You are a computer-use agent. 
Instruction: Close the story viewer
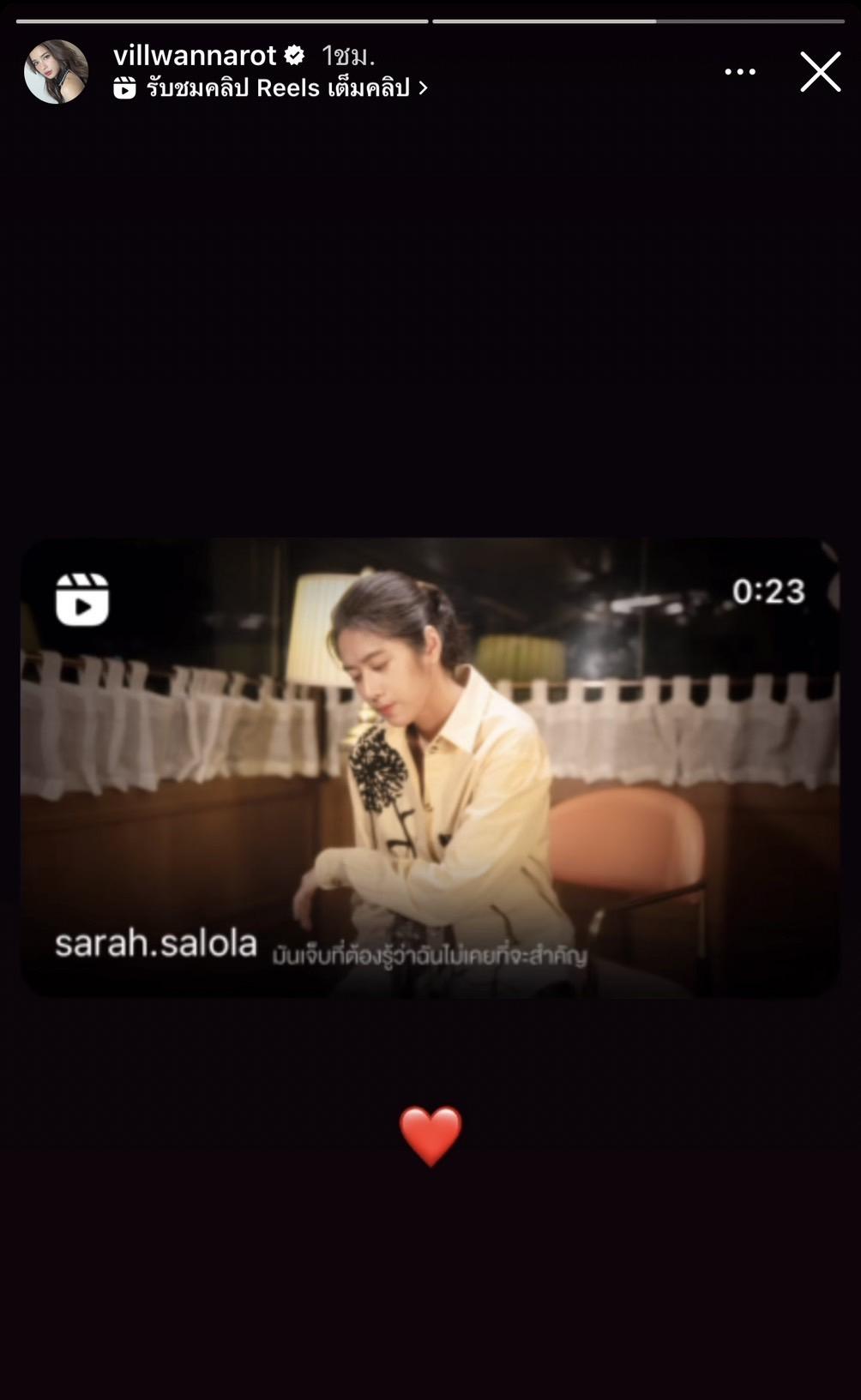(820, 72)
